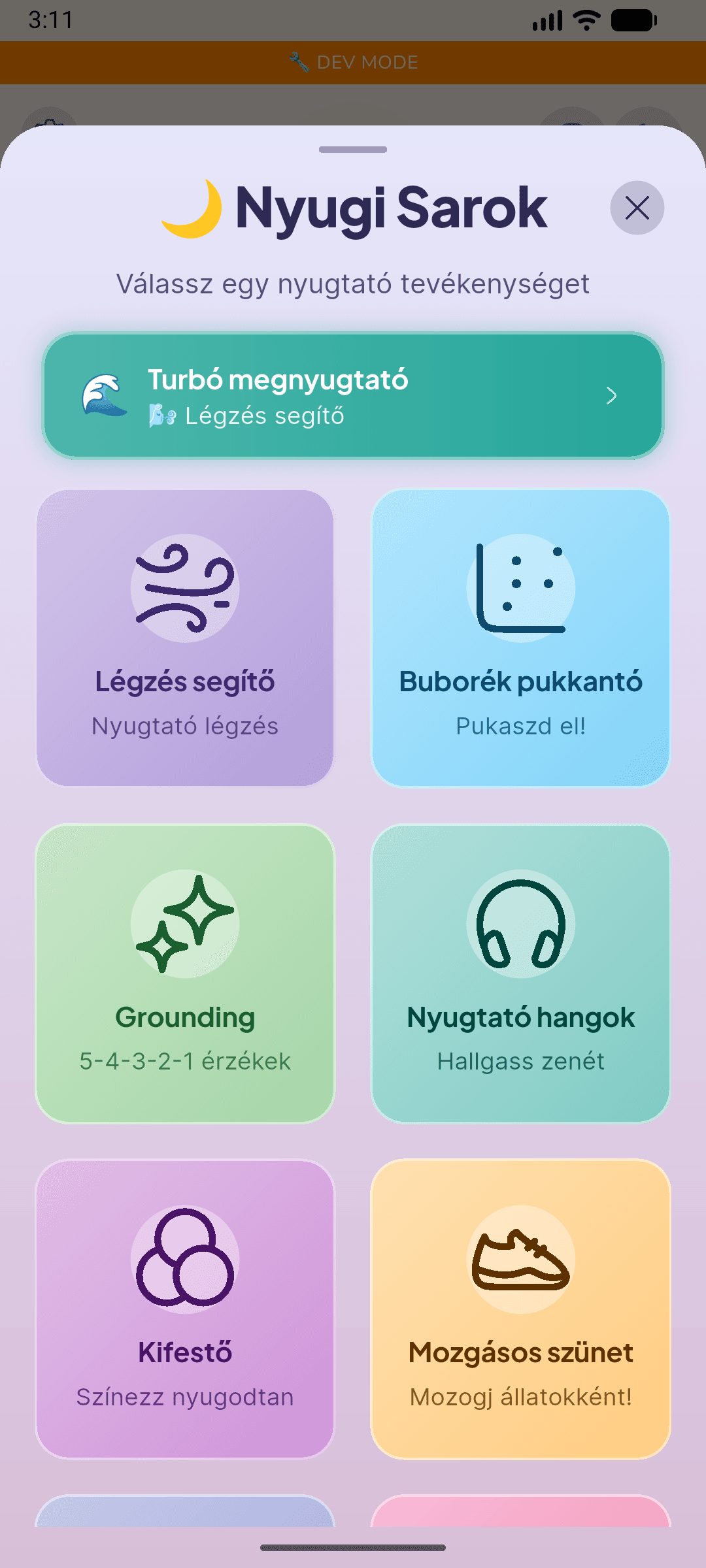706x1568 pixels.
Task: Expand Turbó megnyugtató via its chevron arrow
Action: pyautogui.click(x=612, y=395)
